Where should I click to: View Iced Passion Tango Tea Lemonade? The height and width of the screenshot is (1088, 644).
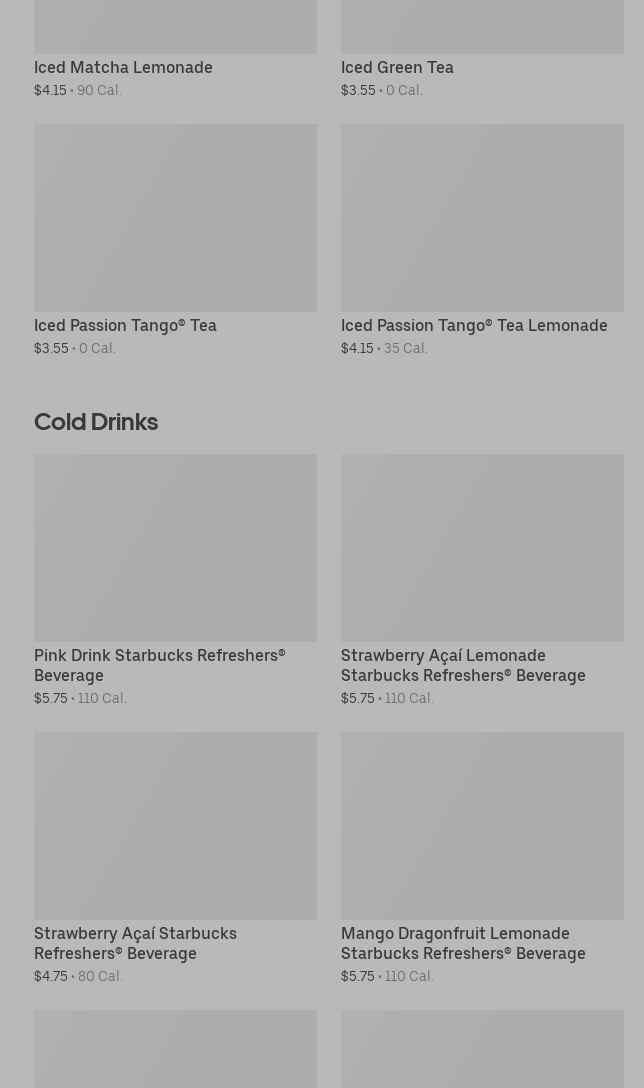(482, 220)
